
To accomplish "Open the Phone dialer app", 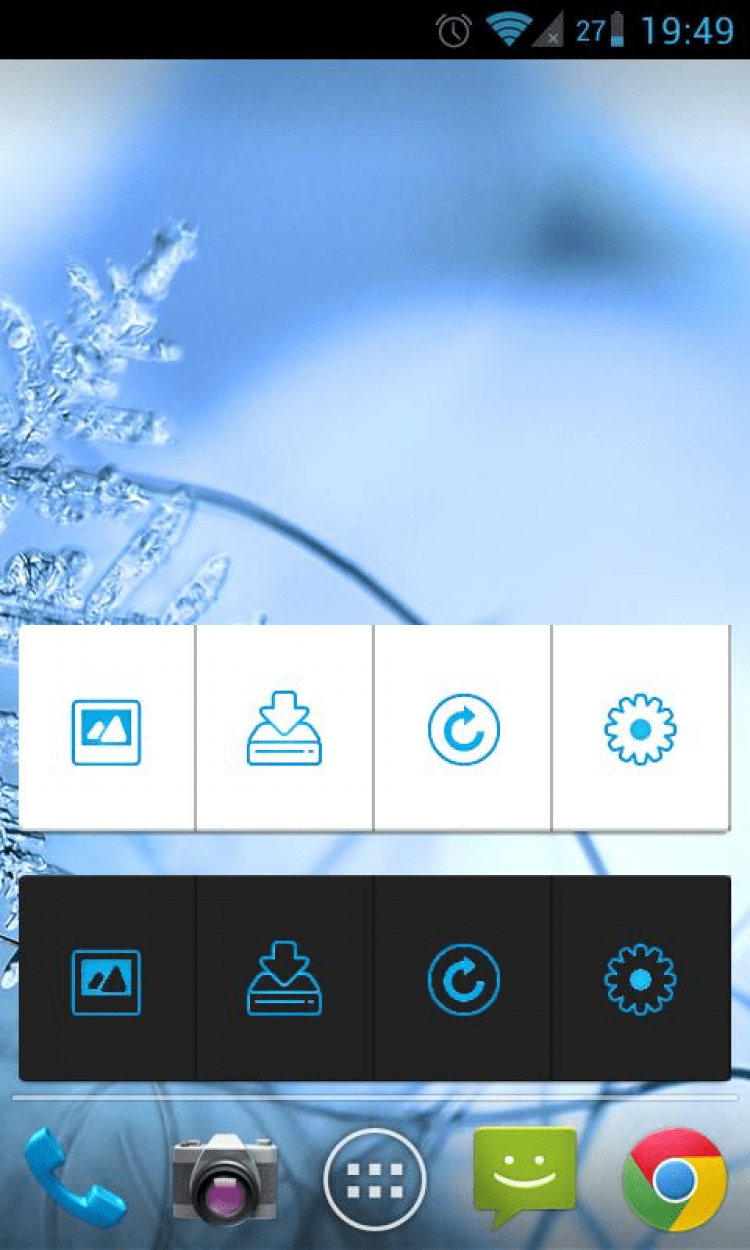I will click(74, 1178).
